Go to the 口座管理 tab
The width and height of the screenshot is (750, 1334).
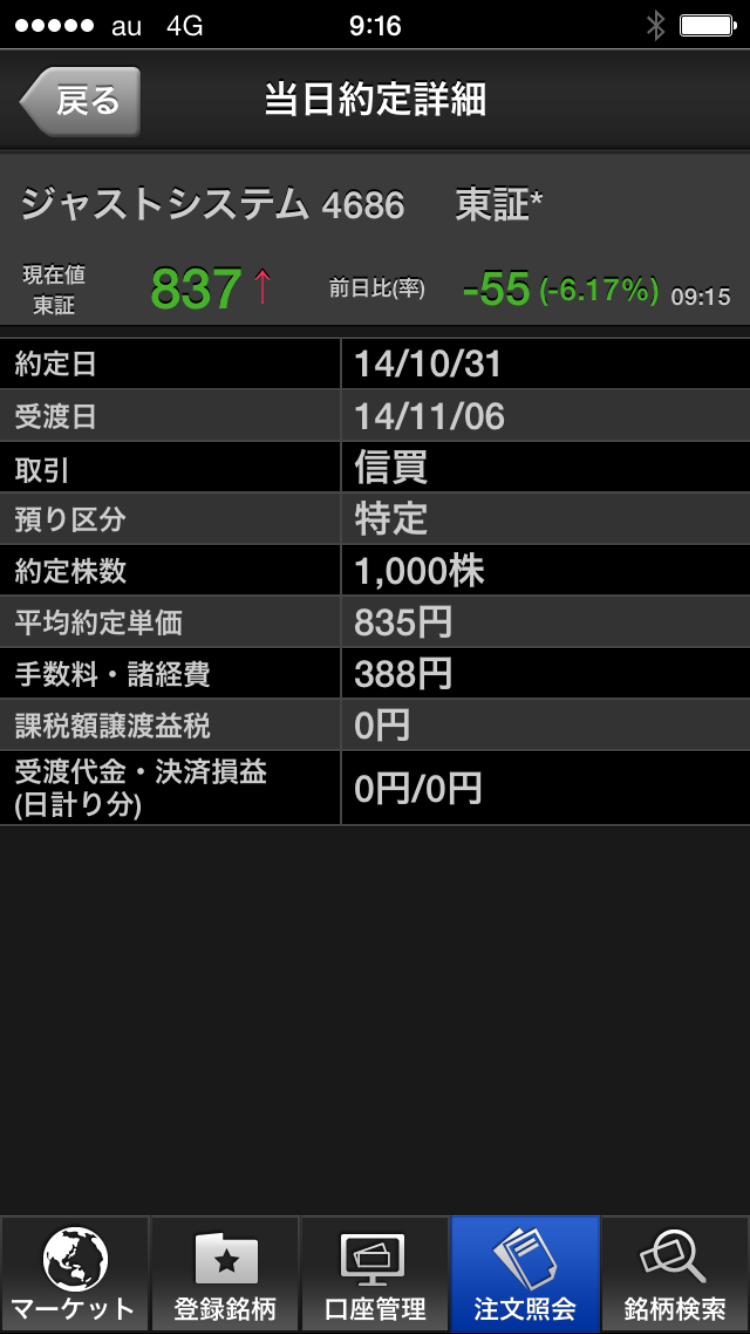pyautogui.click(x=375, y=1274)
